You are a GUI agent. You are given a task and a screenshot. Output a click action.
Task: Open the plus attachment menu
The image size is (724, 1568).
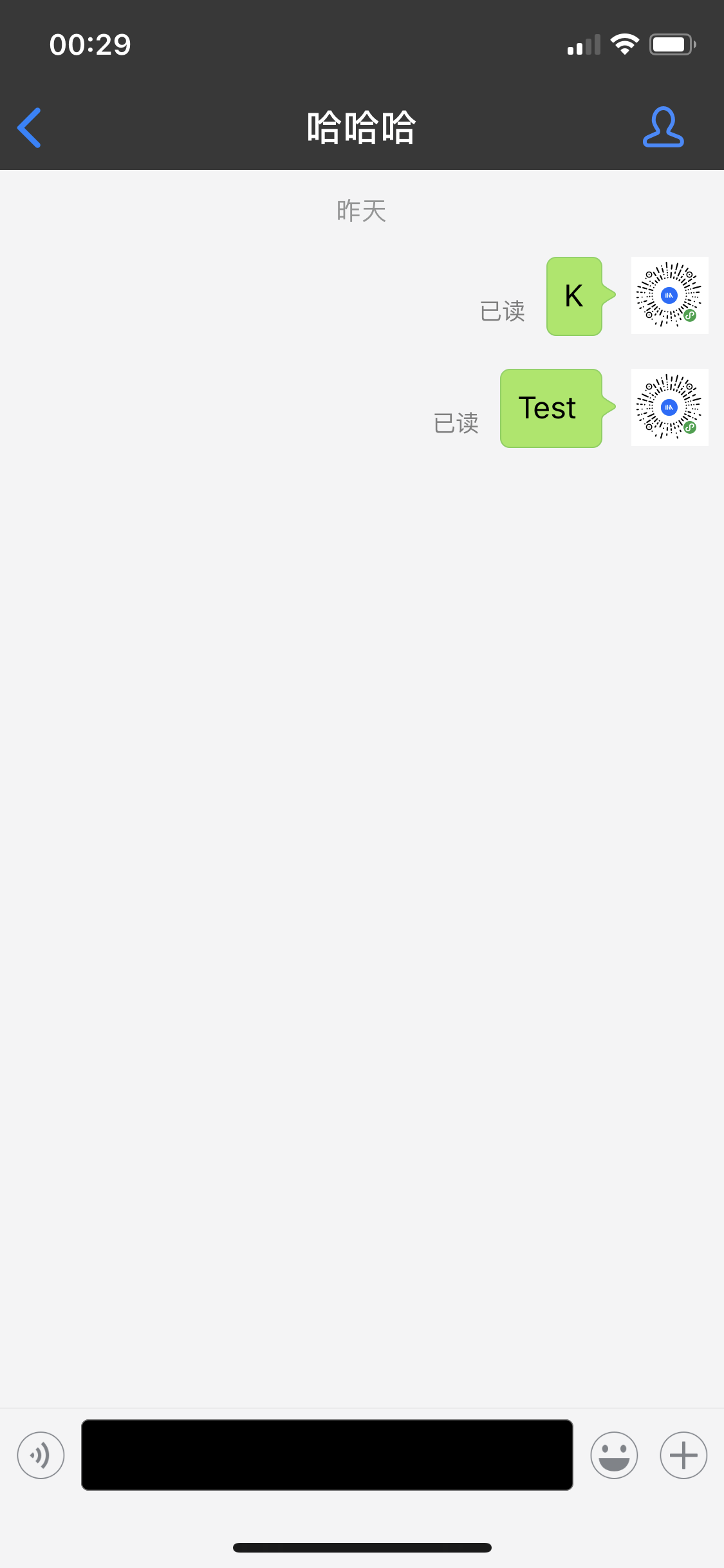(x=683, y=1455)
